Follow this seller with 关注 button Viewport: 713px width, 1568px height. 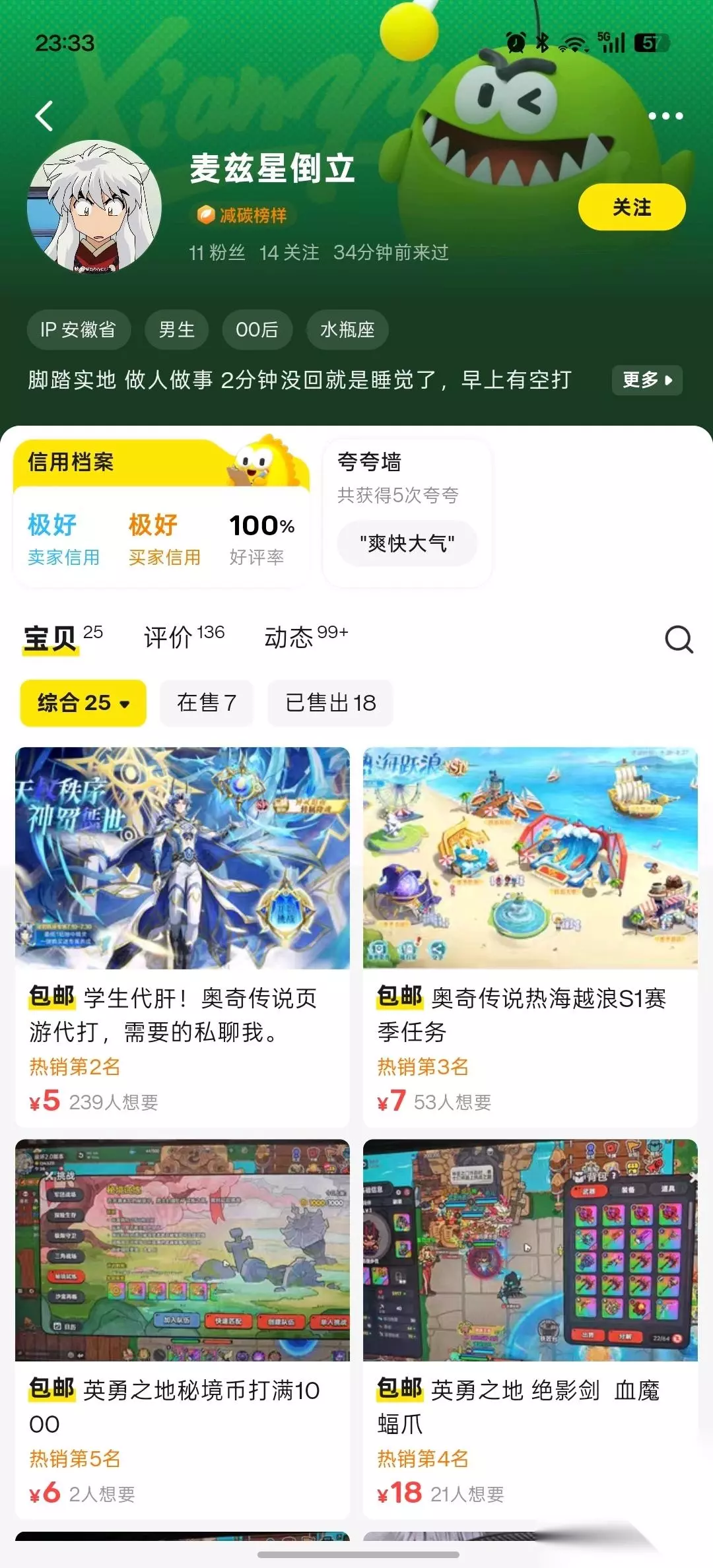click(632, 207)
